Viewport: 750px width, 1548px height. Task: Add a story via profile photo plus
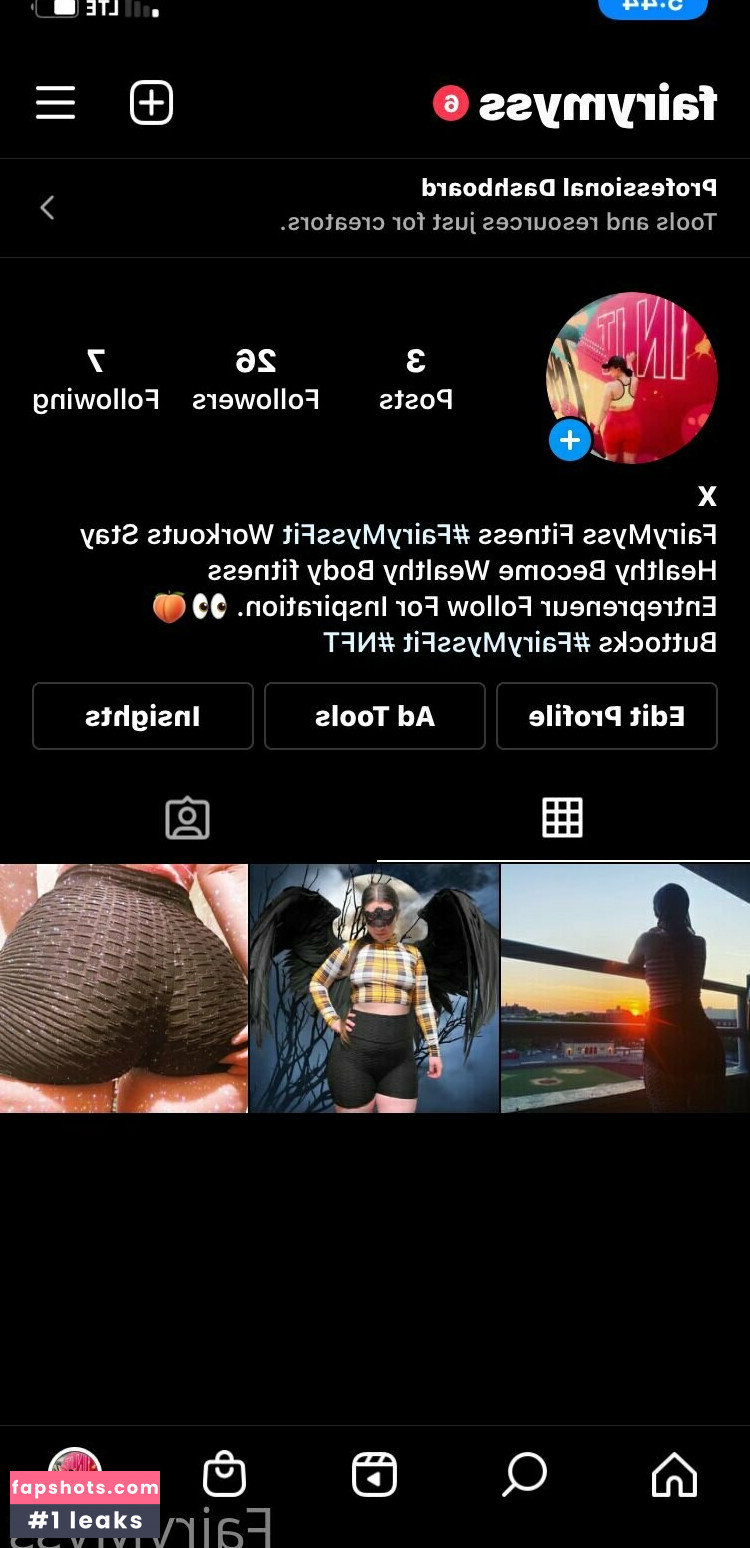click(x=570, y=440)
